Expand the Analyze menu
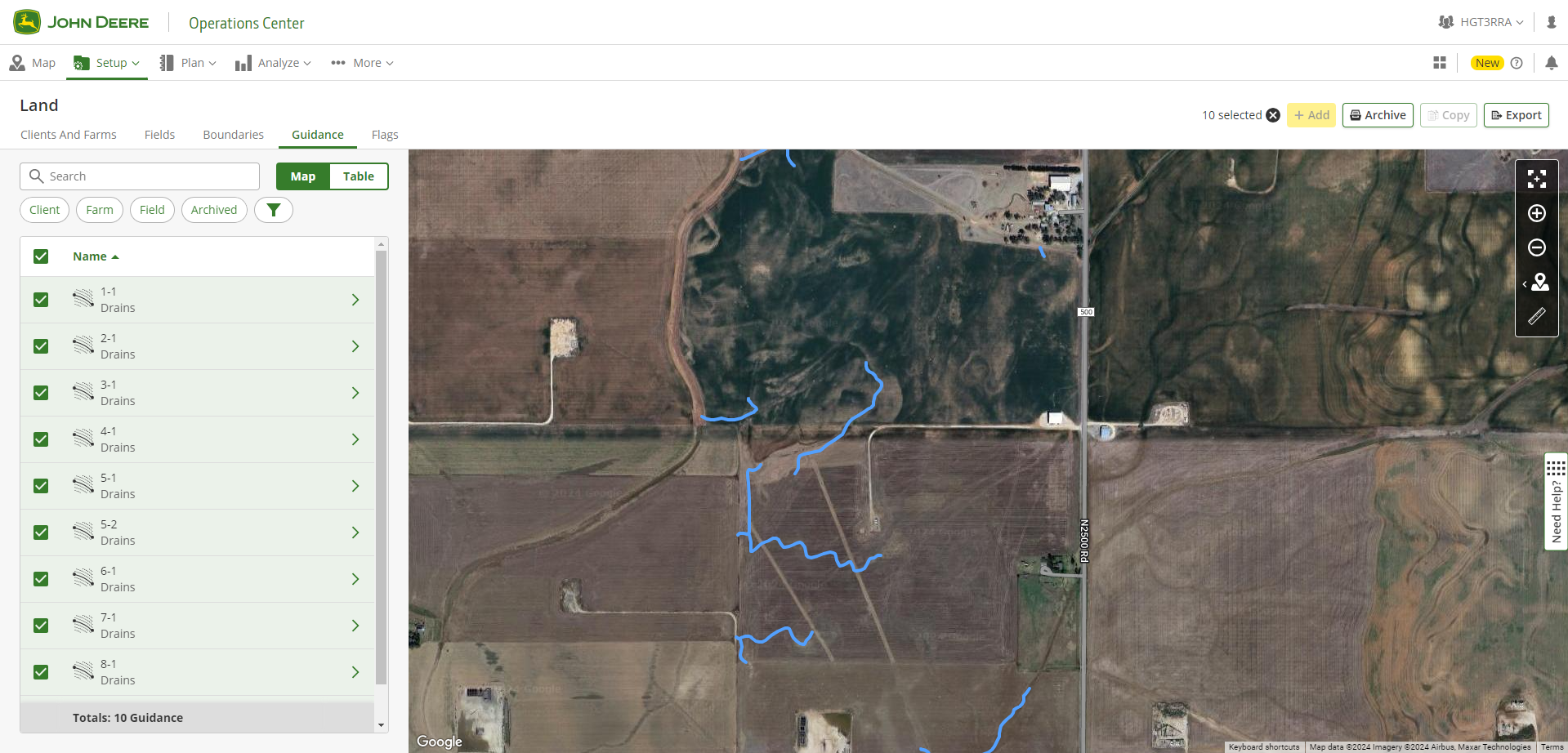The width and height of the screenshot is (1568, 753). pos(273,63)
